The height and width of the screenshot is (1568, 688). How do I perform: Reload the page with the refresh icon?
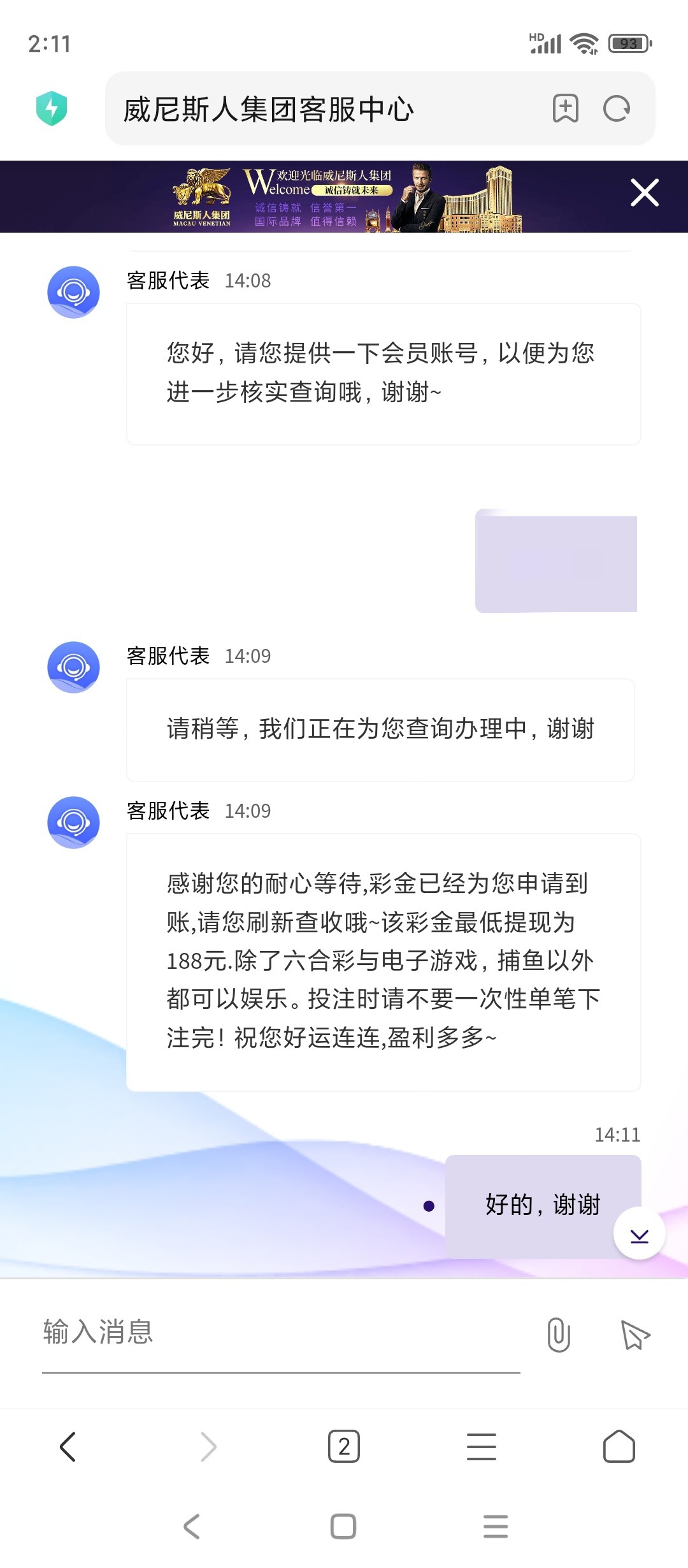[617, 108]
